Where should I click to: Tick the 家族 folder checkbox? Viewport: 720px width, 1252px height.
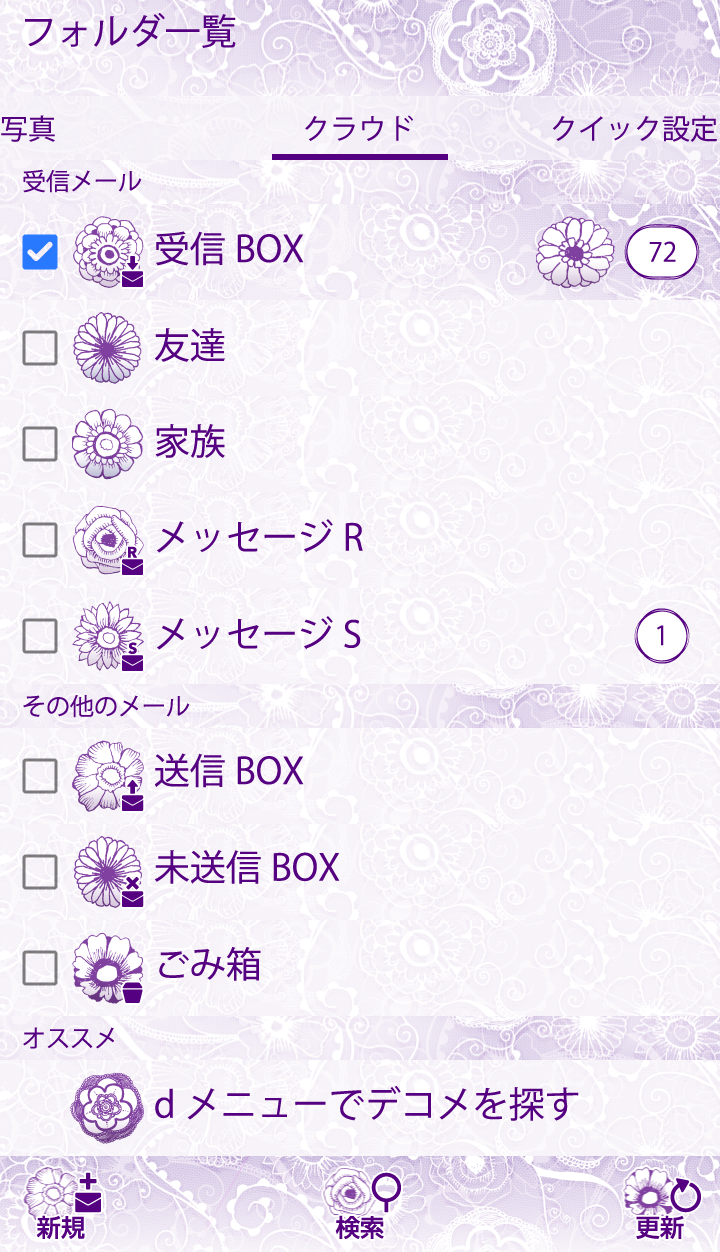(40, 444)
